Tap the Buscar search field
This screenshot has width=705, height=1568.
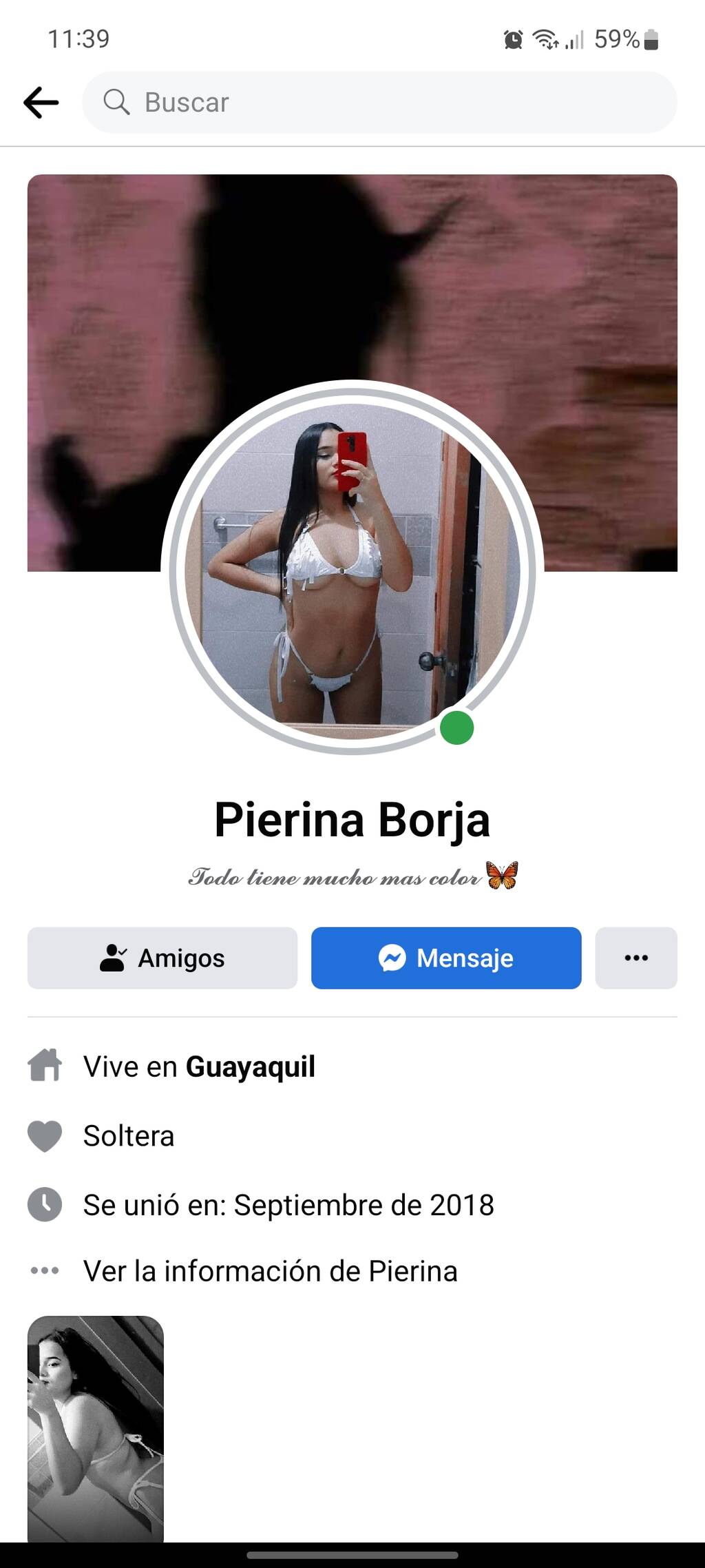pos(379,103)
